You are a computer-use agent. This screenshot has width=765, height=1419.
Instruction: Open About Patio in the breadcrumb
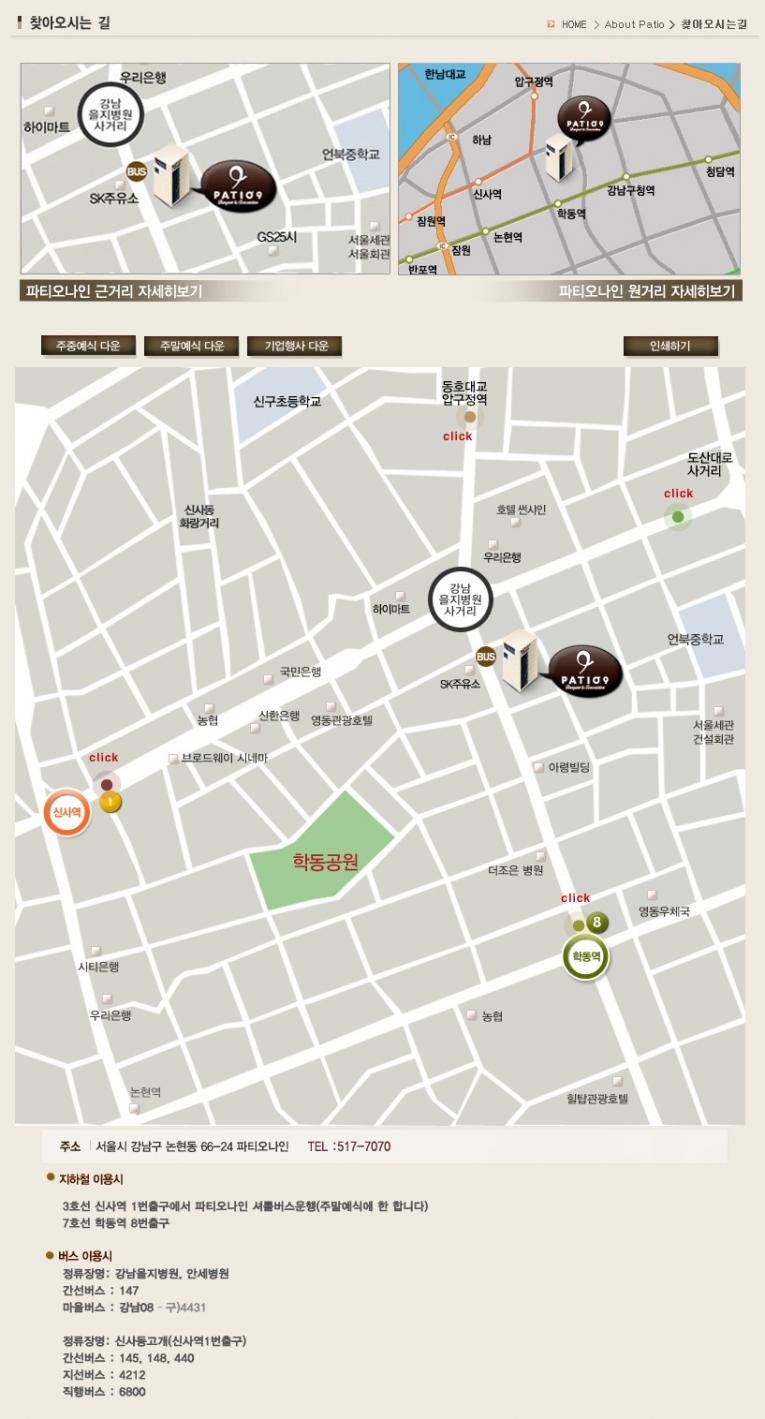coord(634,24)
